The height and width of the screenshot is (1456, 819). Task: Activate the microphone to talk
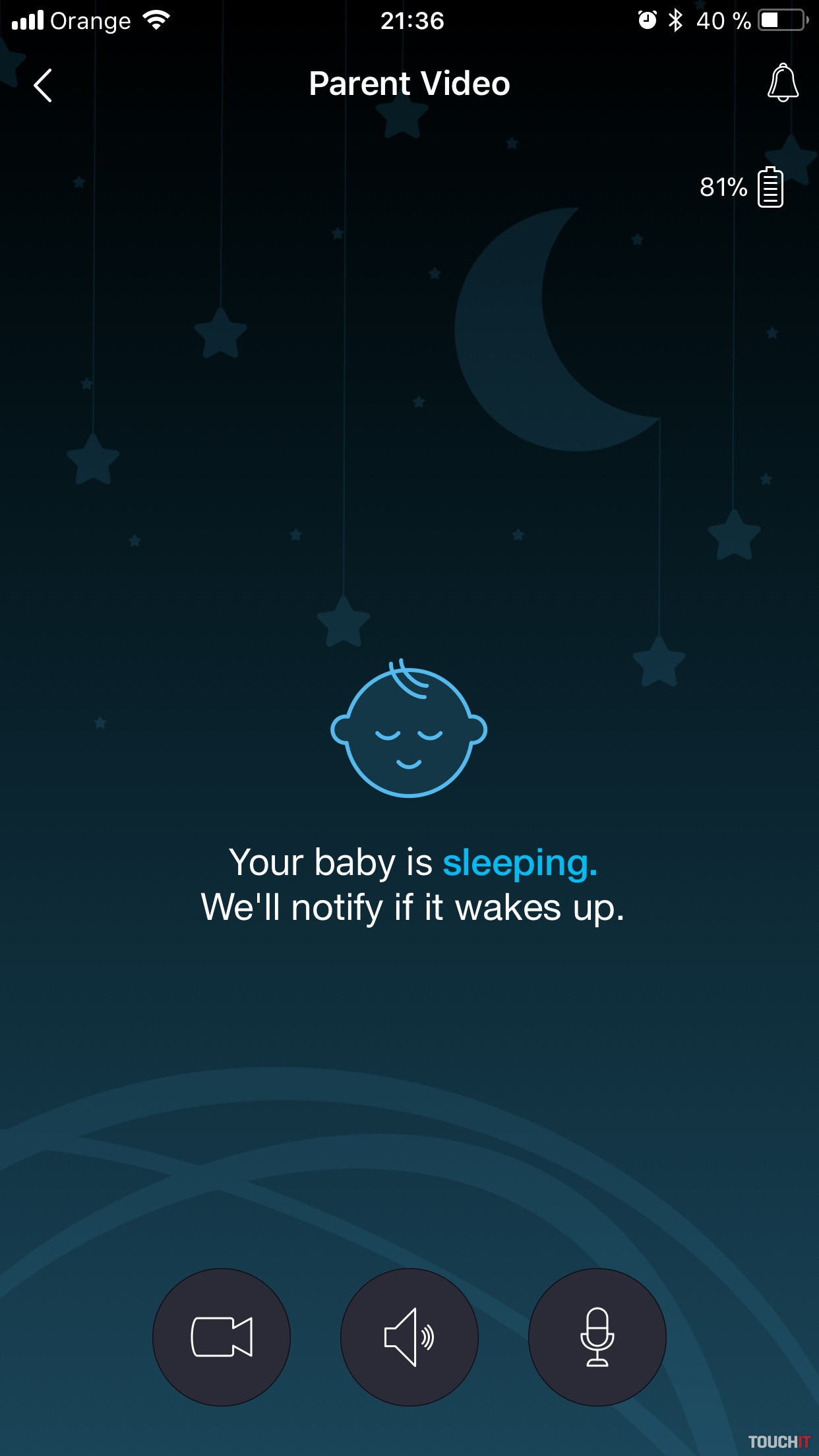597,1337
